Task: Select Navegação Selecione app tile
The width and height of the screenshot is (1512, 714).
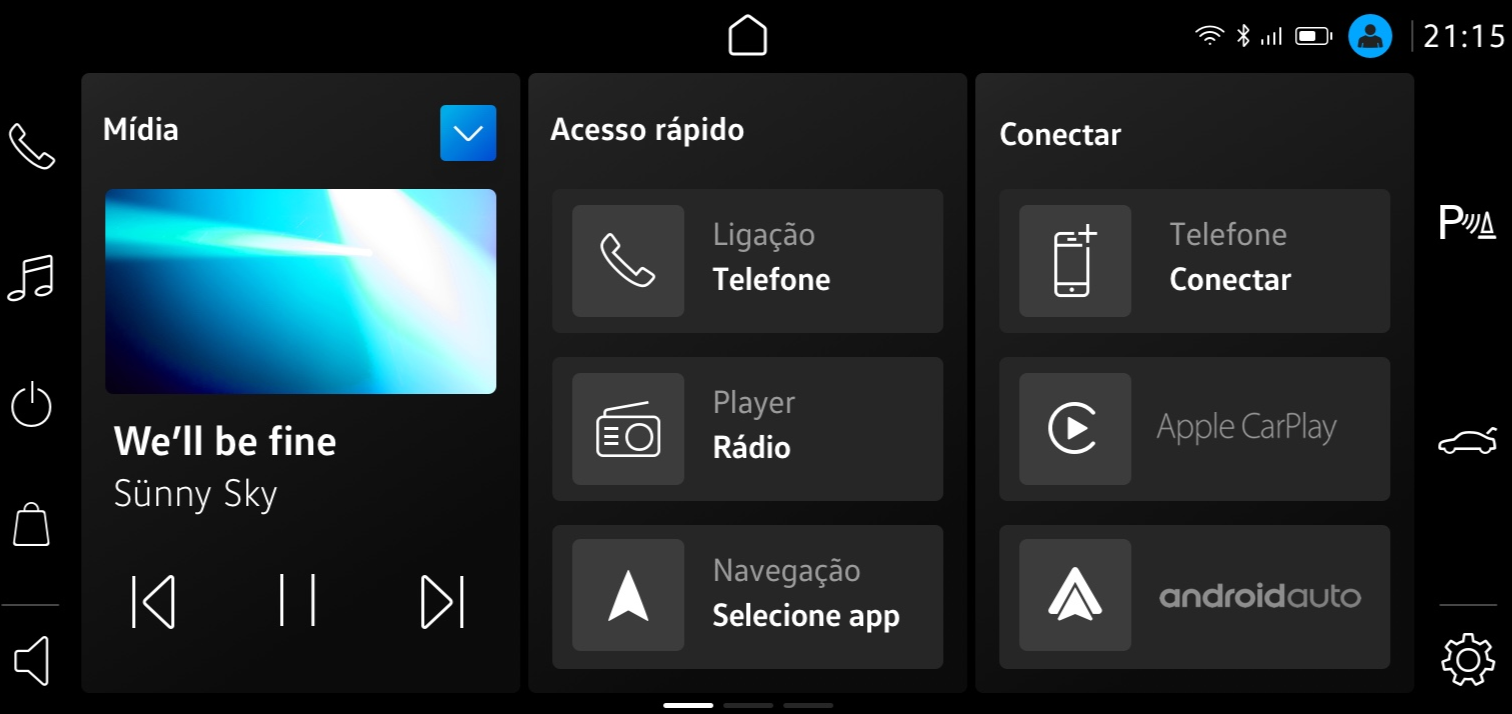Action: 747,597
